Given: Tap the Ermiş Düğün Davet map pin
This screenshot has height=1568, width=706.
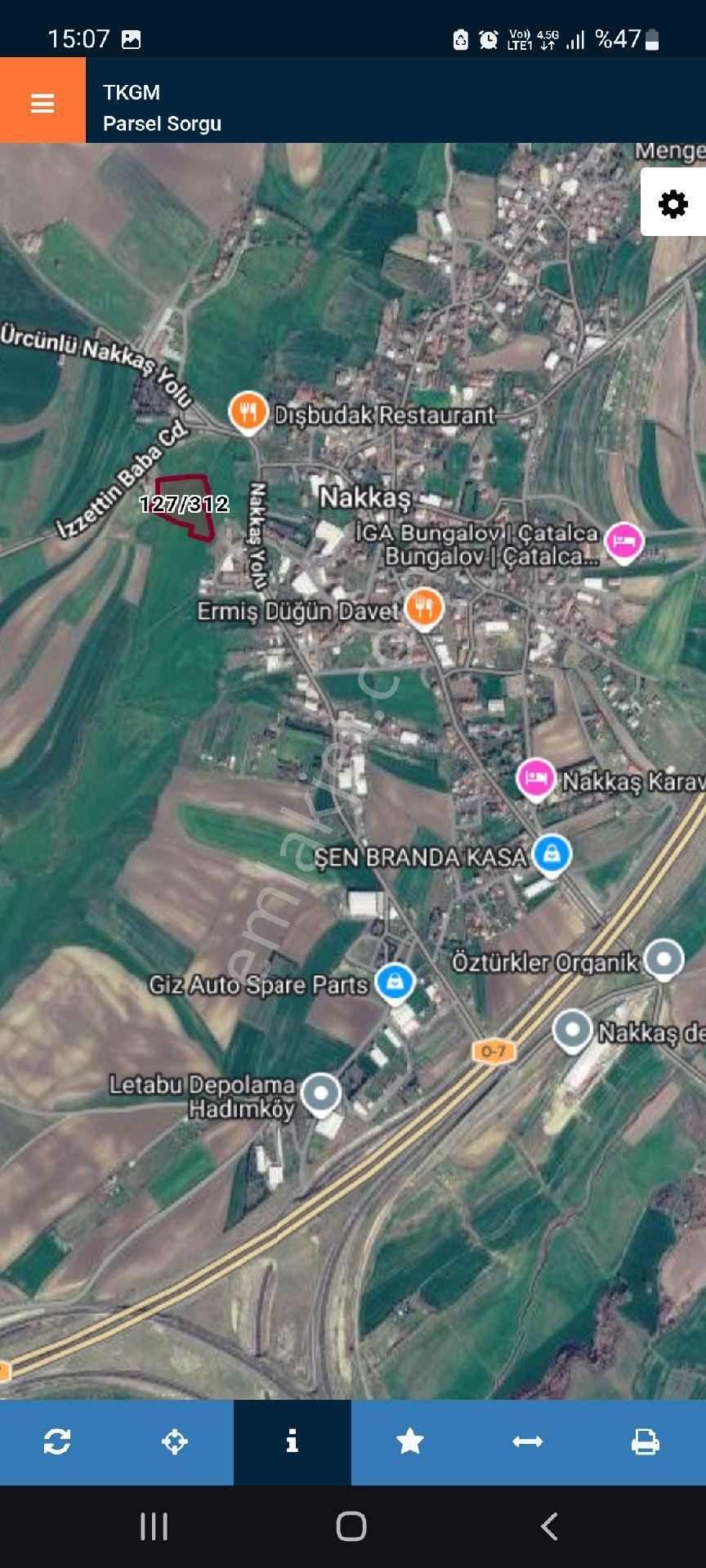Looking at the screenshot, I should click(423, 608).
